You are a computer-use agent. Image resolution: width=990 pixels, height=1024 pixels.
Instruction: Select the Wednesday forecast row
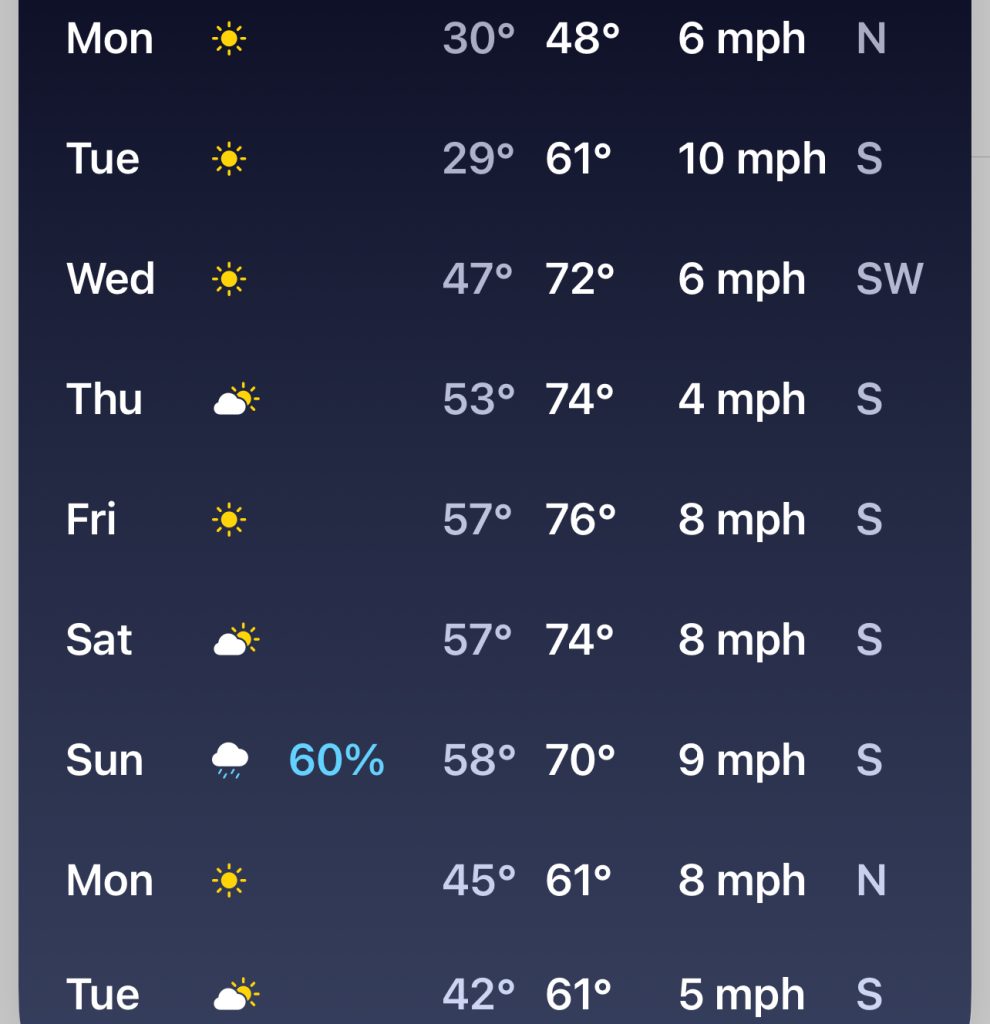(x=494, y=280)
